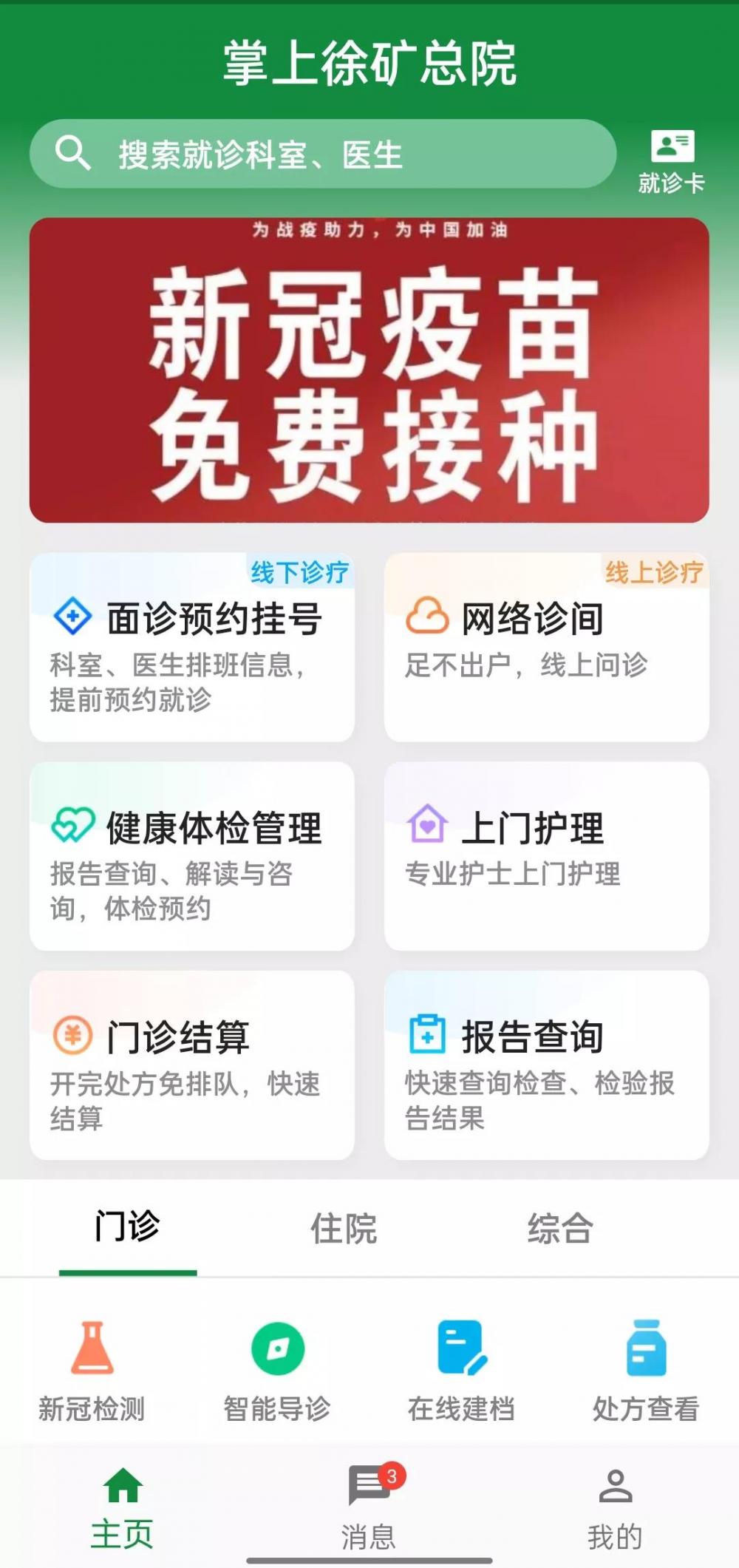Tap the search box for departments and doctors
The image size is (739, 1568).
pyautogui.click(x=323, y=155)
